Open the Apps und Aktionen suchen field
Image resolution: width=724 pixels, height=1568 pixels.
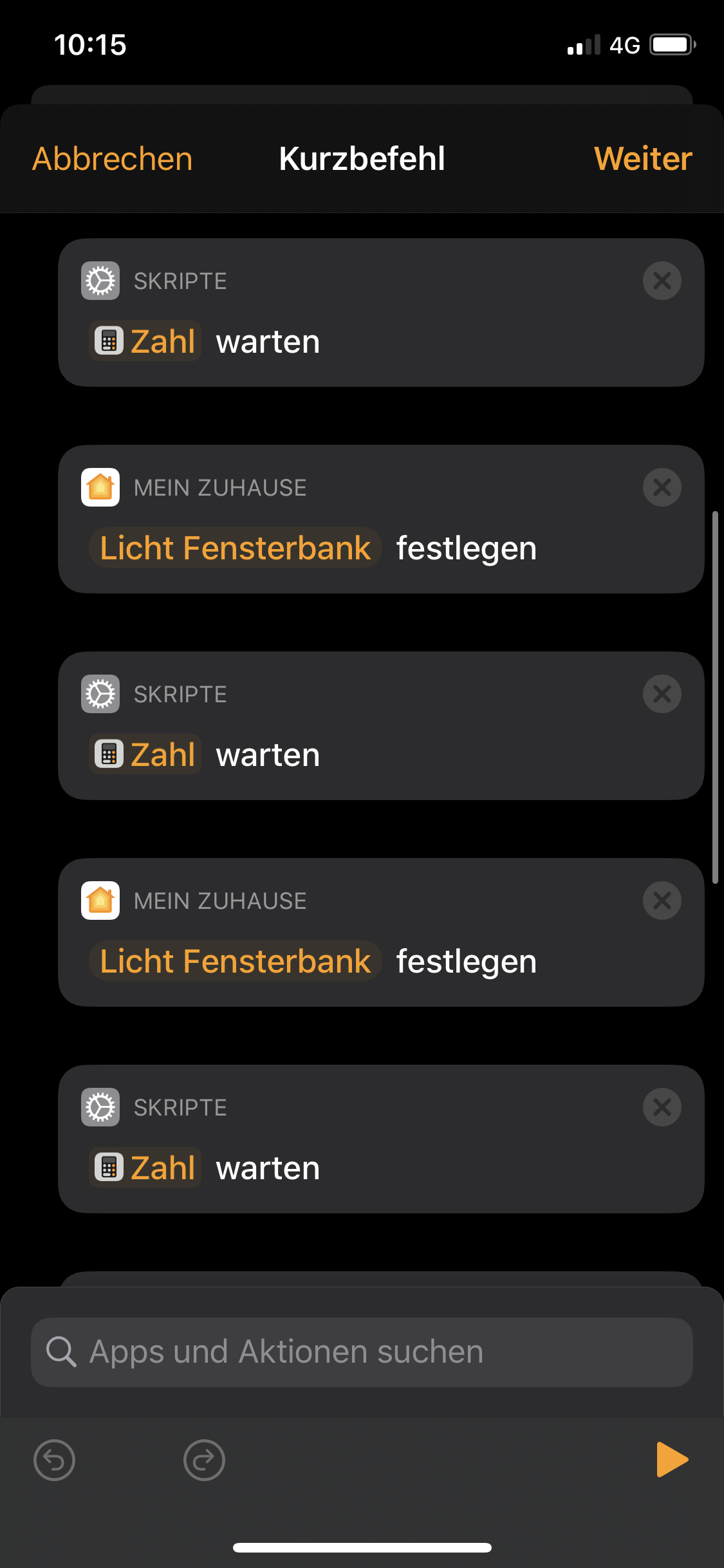click(362, 1352)
